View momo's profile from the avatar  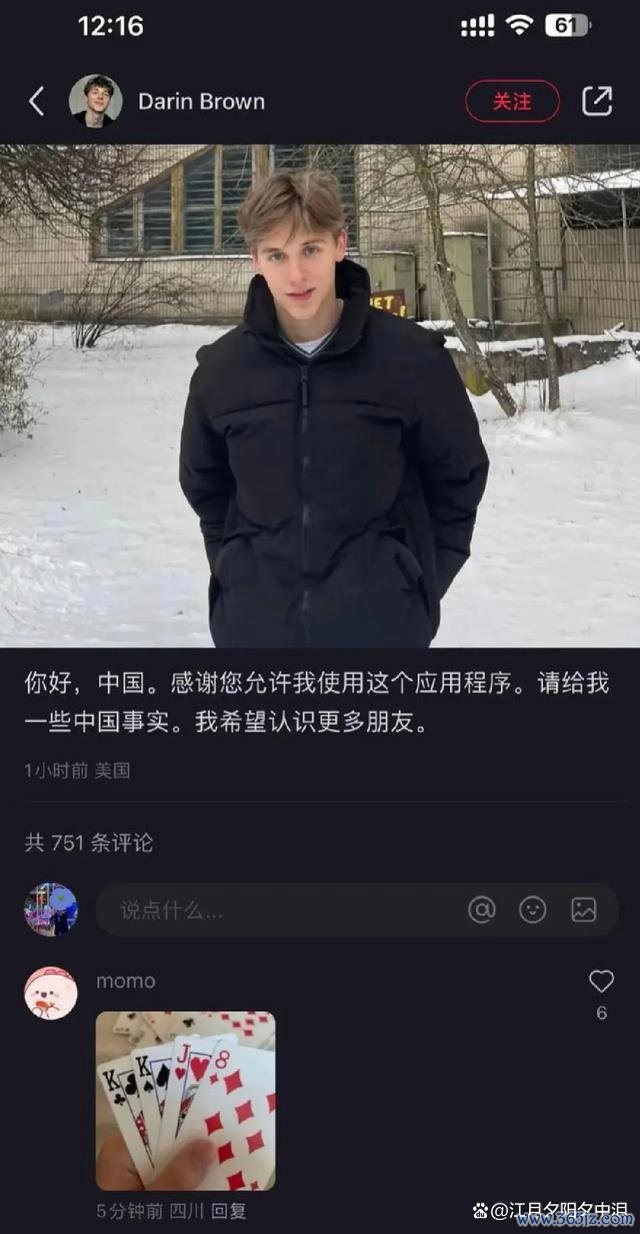[50, 993]
